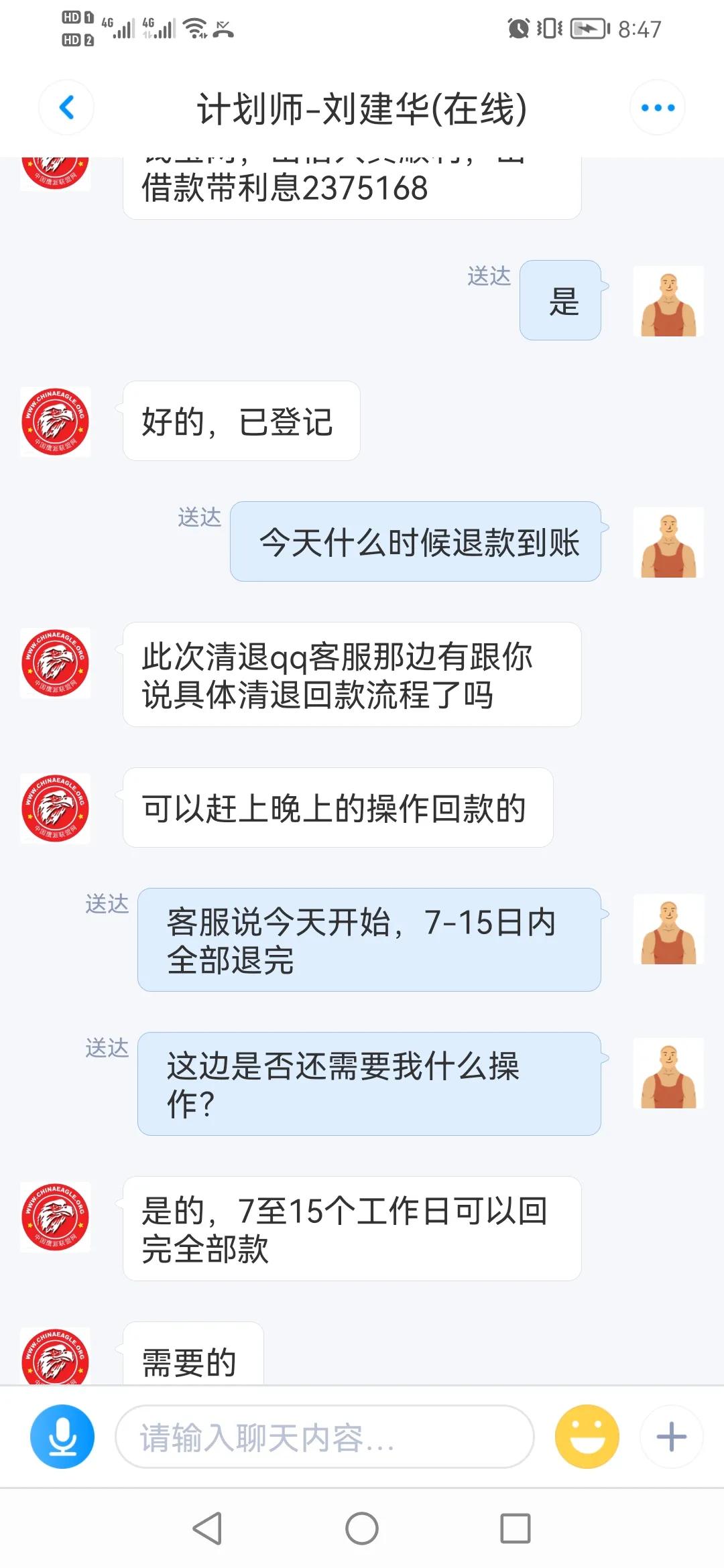Tap the 送达 delivery status label
This screenshot has height=1568, width=724.
(x=489, y=275)
